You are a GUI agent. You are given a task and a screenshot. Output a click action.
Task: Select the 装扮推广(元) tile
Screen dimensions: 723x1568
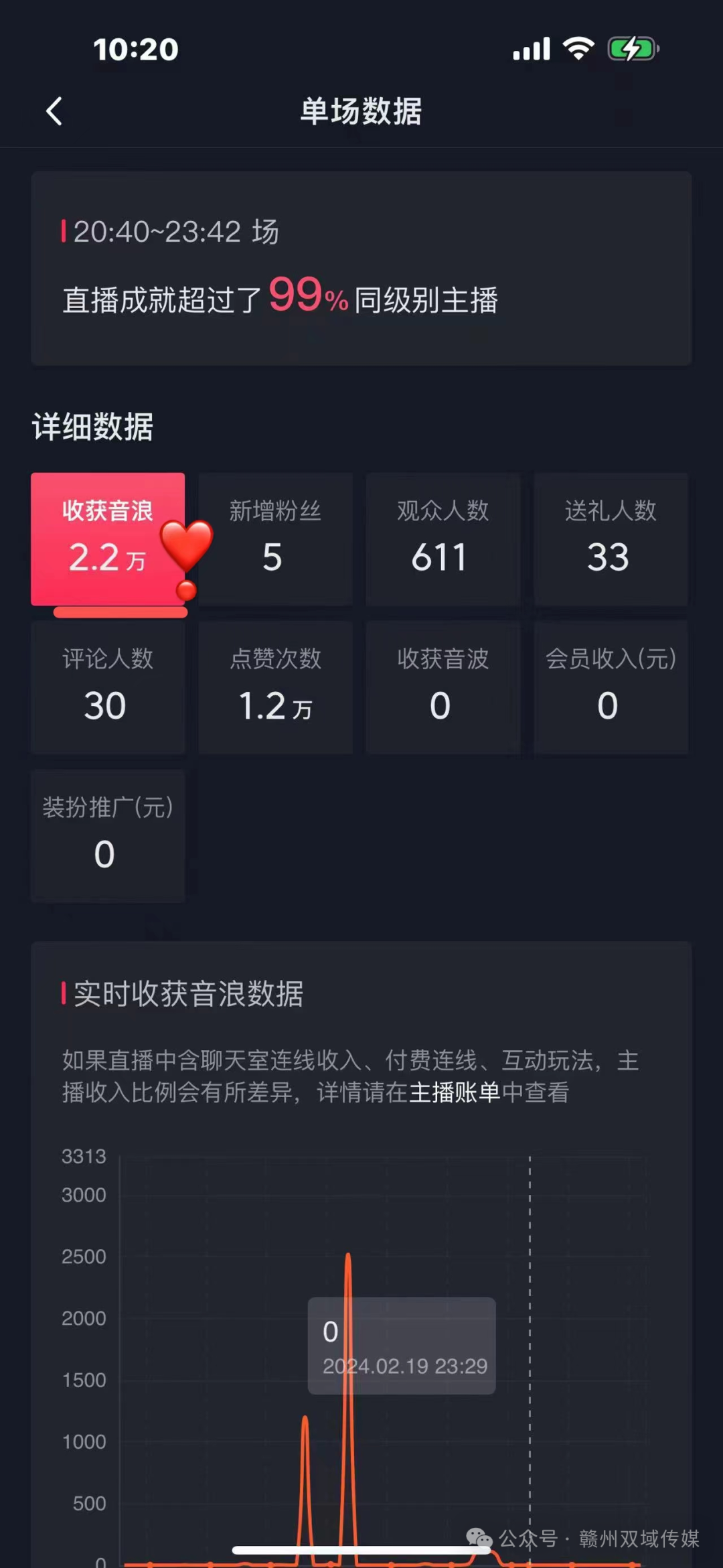tap(108, 835)
